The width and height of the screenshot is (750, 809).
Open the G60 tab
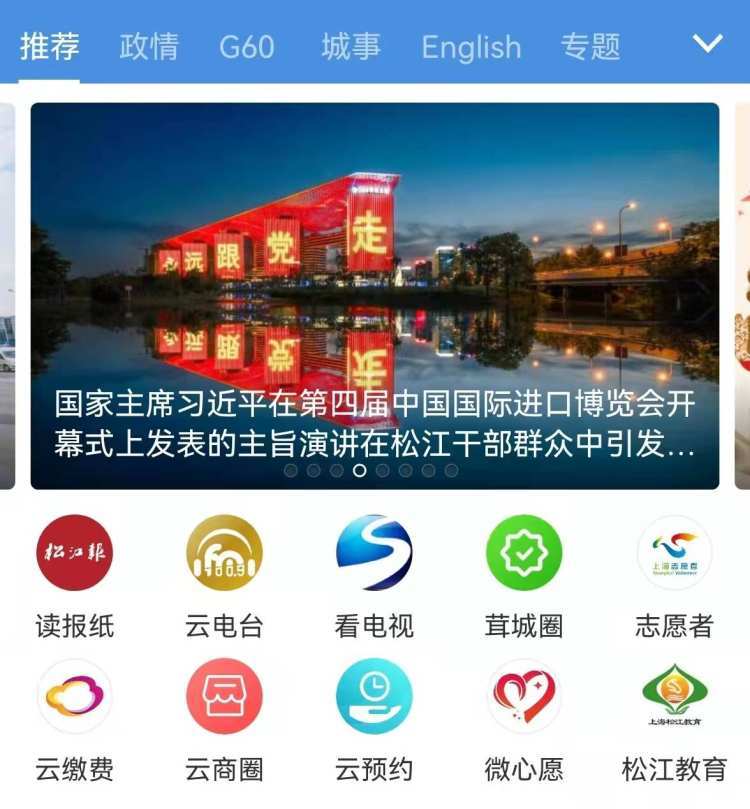246,46
